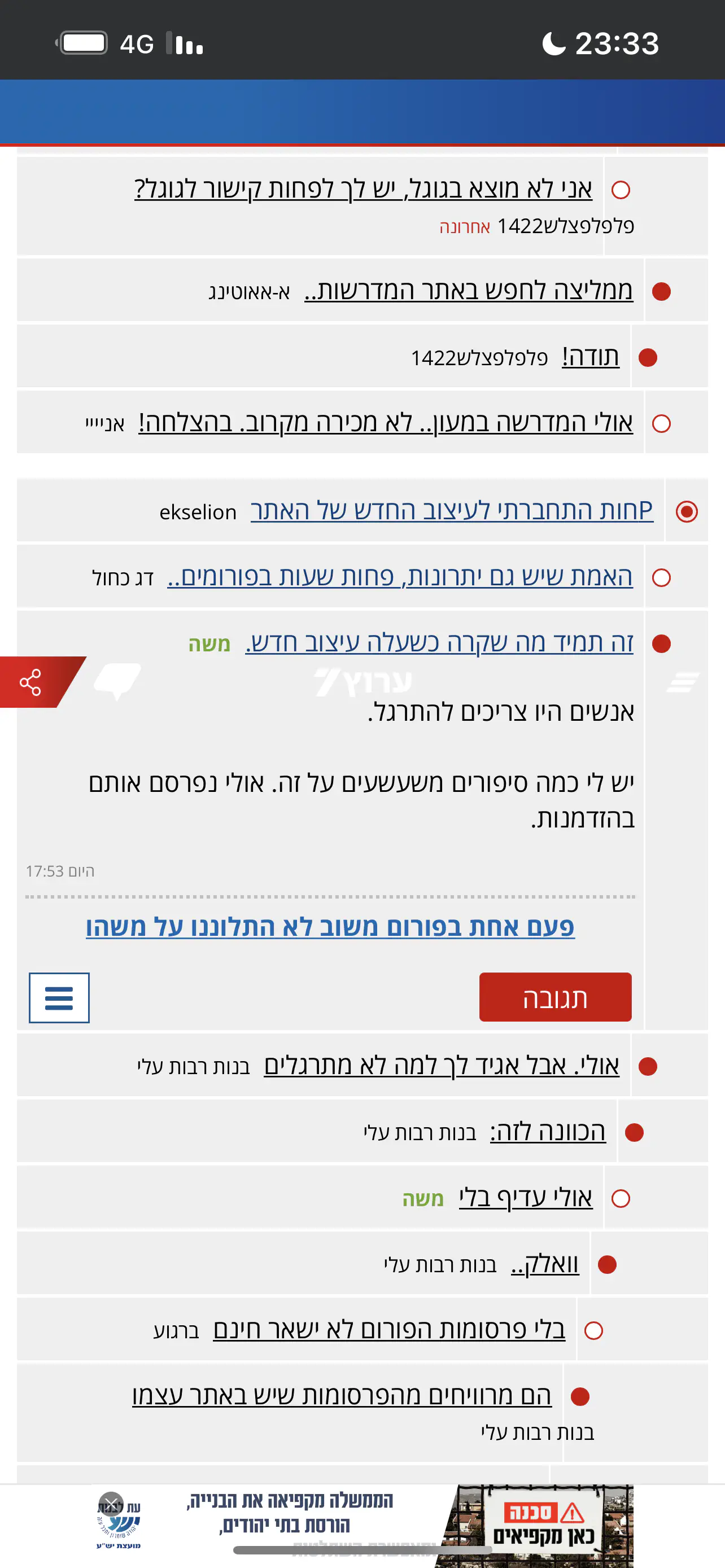Open reply 'ממליצה לחפש באתר המדרשות'
725x1568 pixels.
(468, 290)
